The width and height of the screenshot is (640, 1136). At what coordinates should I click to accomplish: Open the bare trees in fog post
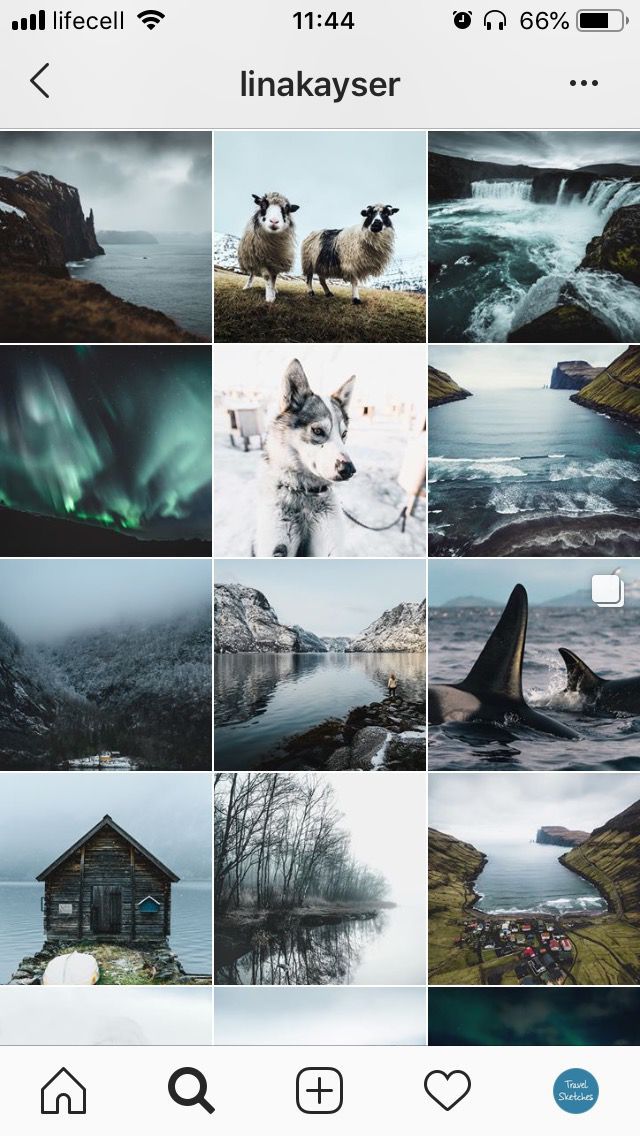click(x=320, y=879)
